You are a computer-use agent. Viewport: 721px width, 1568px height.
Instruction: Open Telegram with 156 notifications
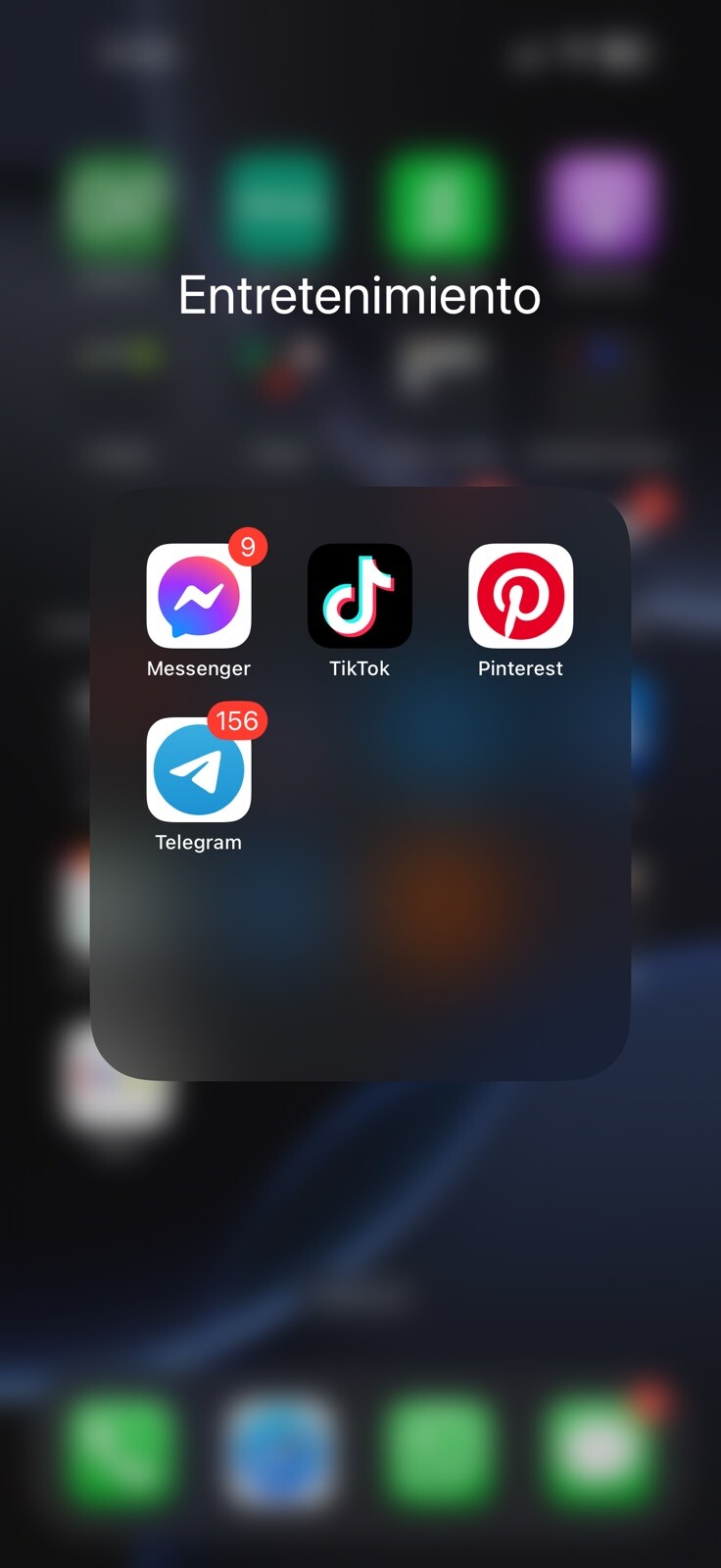[x=199, y=769]
